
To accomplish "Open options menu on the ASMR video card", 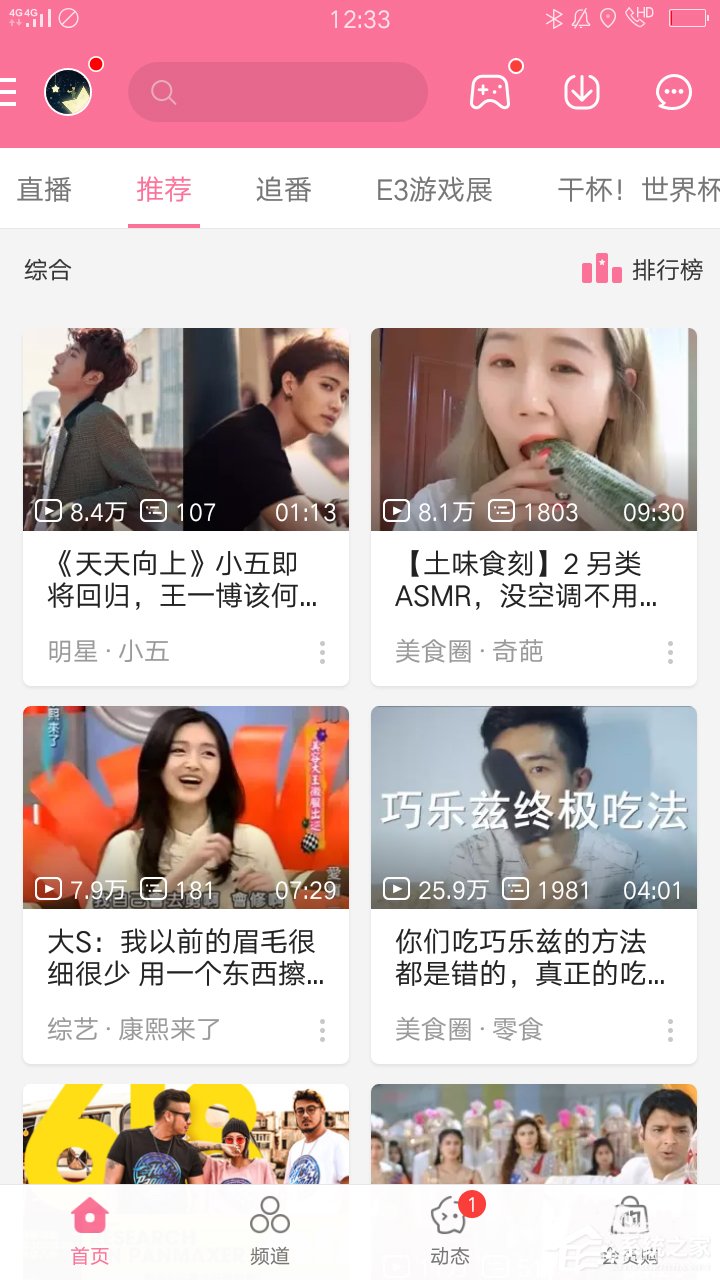I will [x=669, y=652].
